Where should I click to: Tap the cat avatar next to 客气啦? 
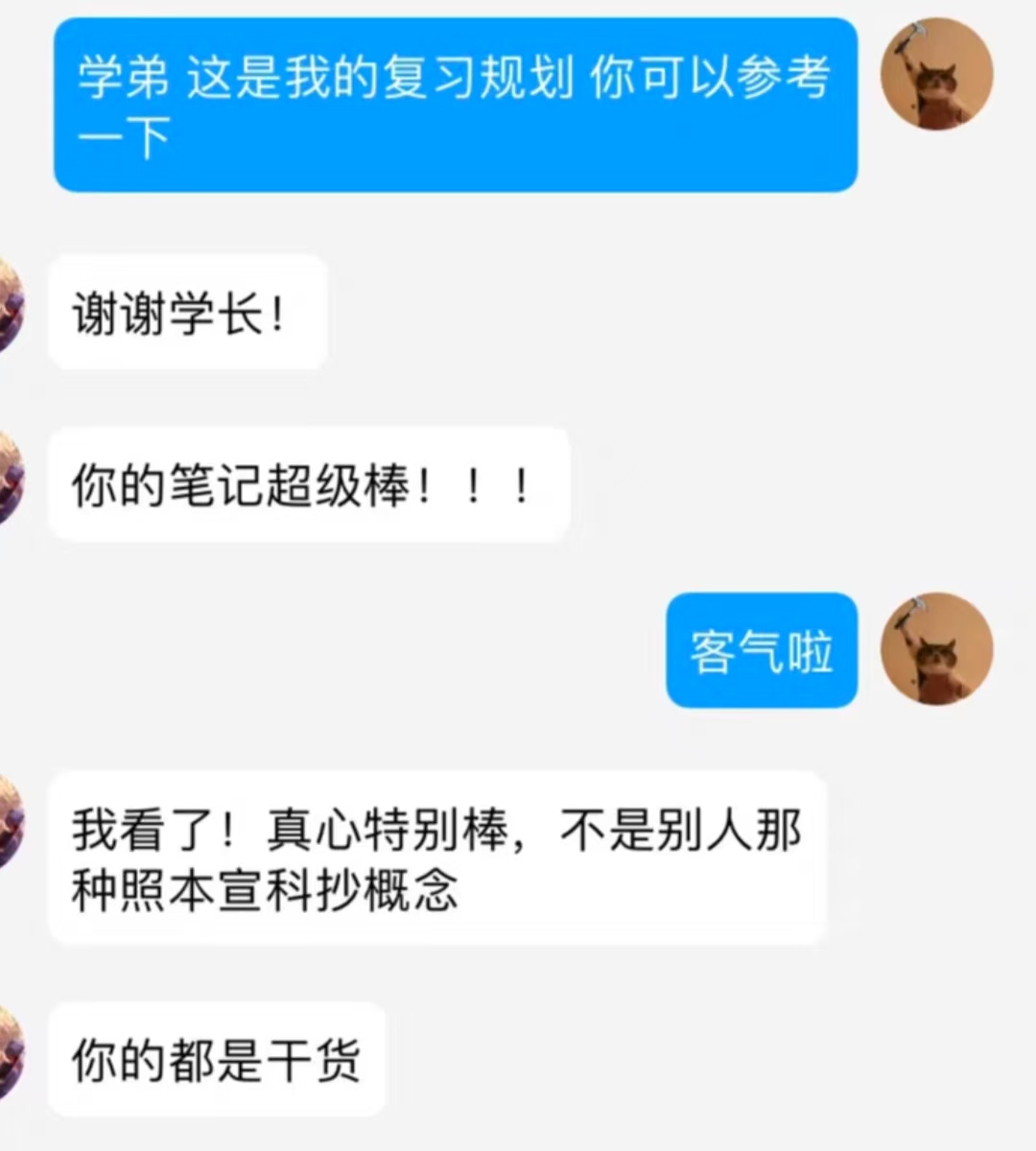point(935,648)
